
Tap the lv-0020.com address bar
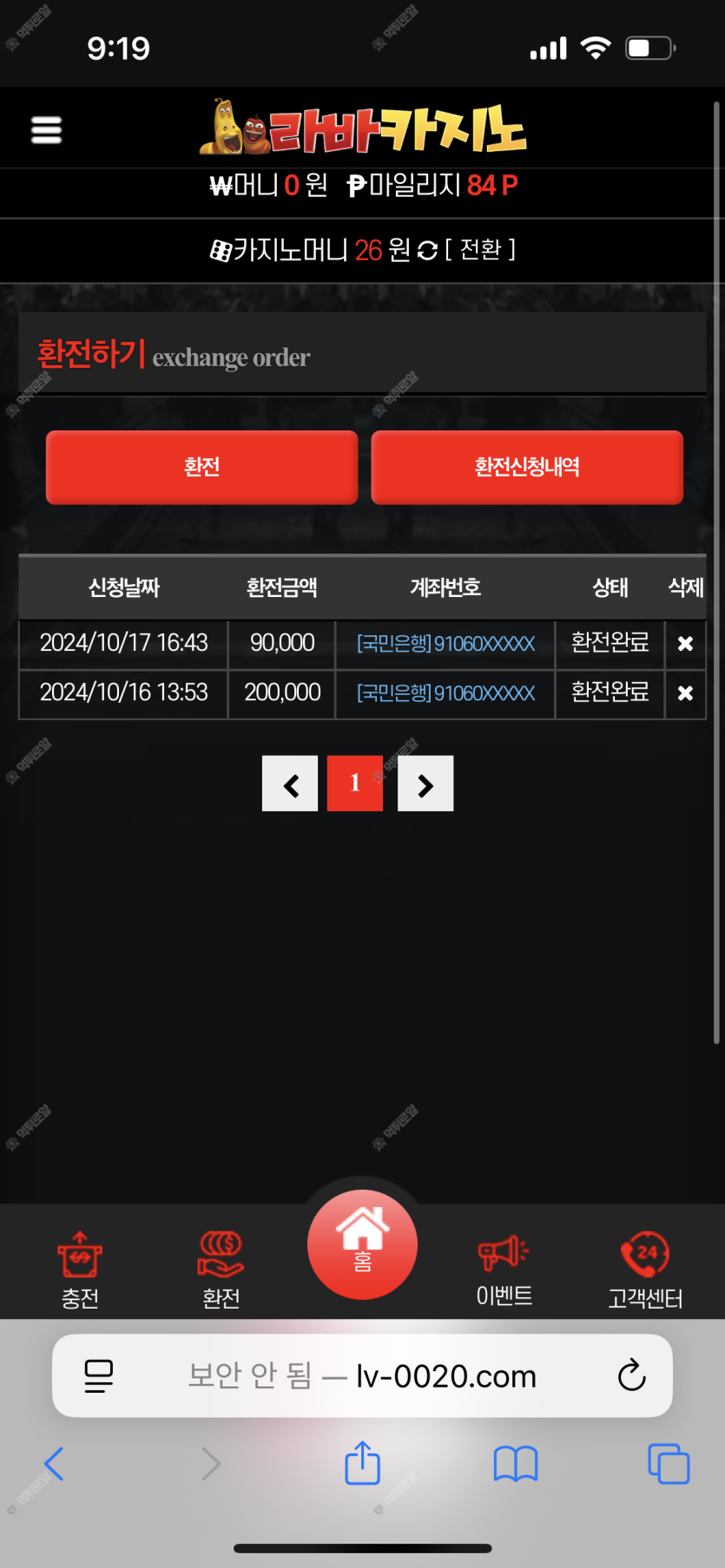362,1376
